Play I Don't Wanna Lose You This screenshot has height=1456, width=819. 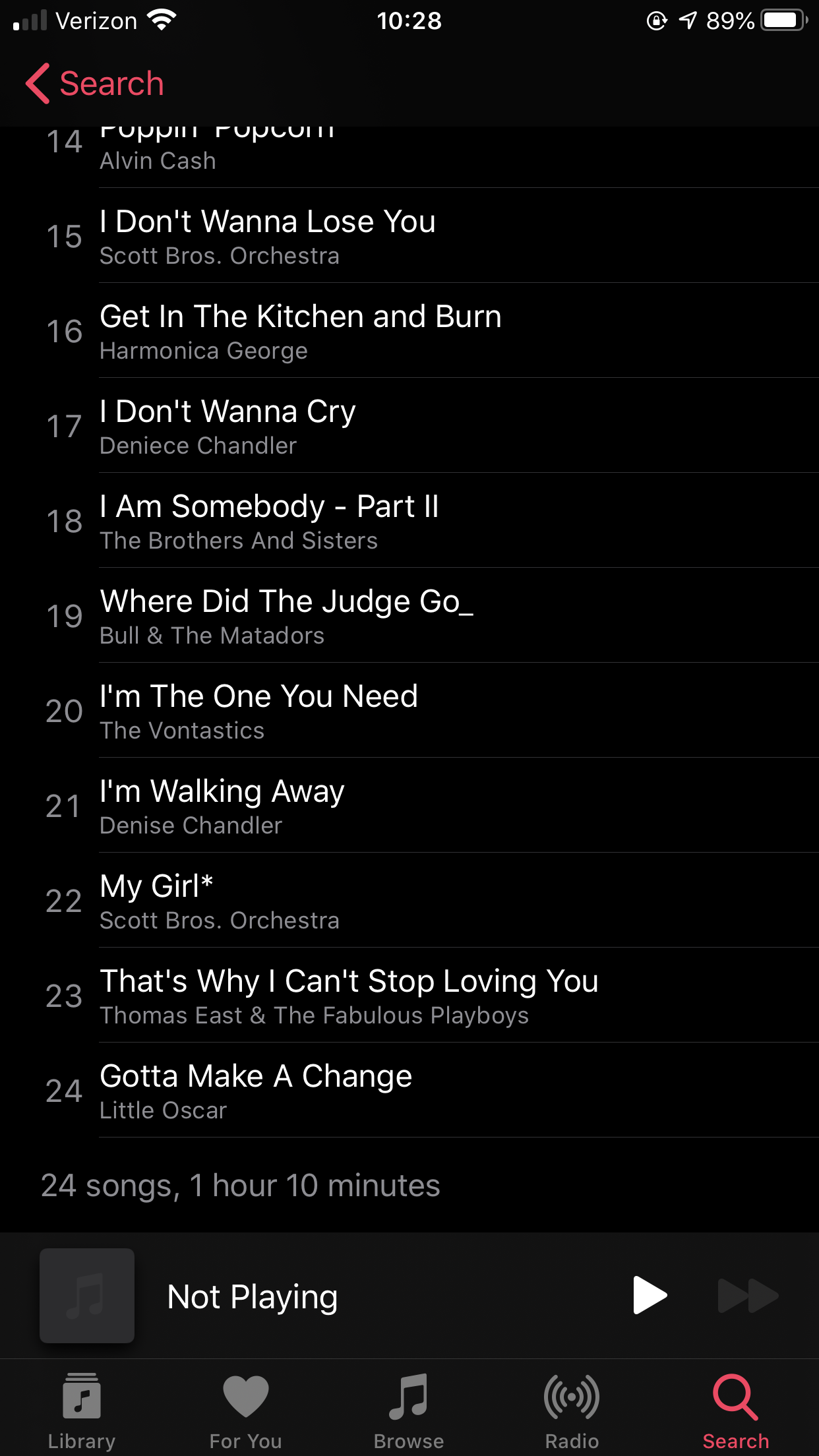[409, 236]
